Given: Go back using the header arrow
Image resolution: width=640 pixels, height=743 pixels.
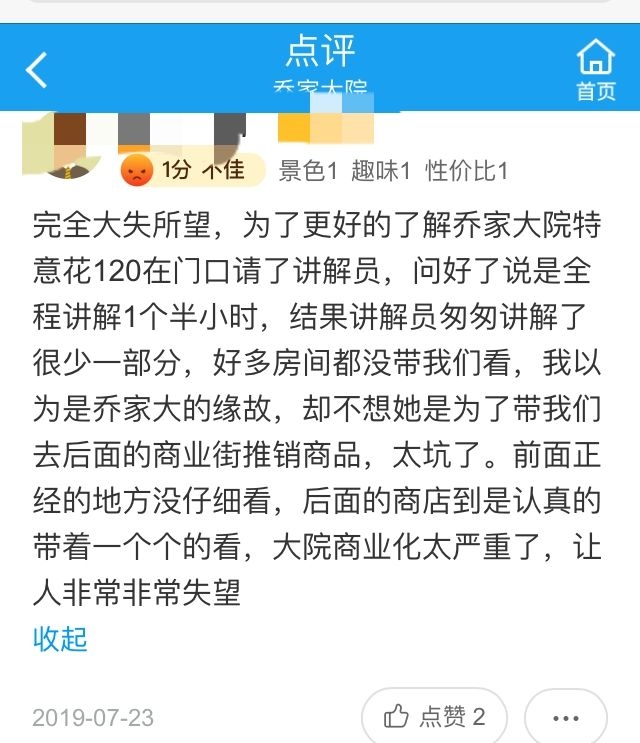Looking at the screenshot, I should pos(37,70).
